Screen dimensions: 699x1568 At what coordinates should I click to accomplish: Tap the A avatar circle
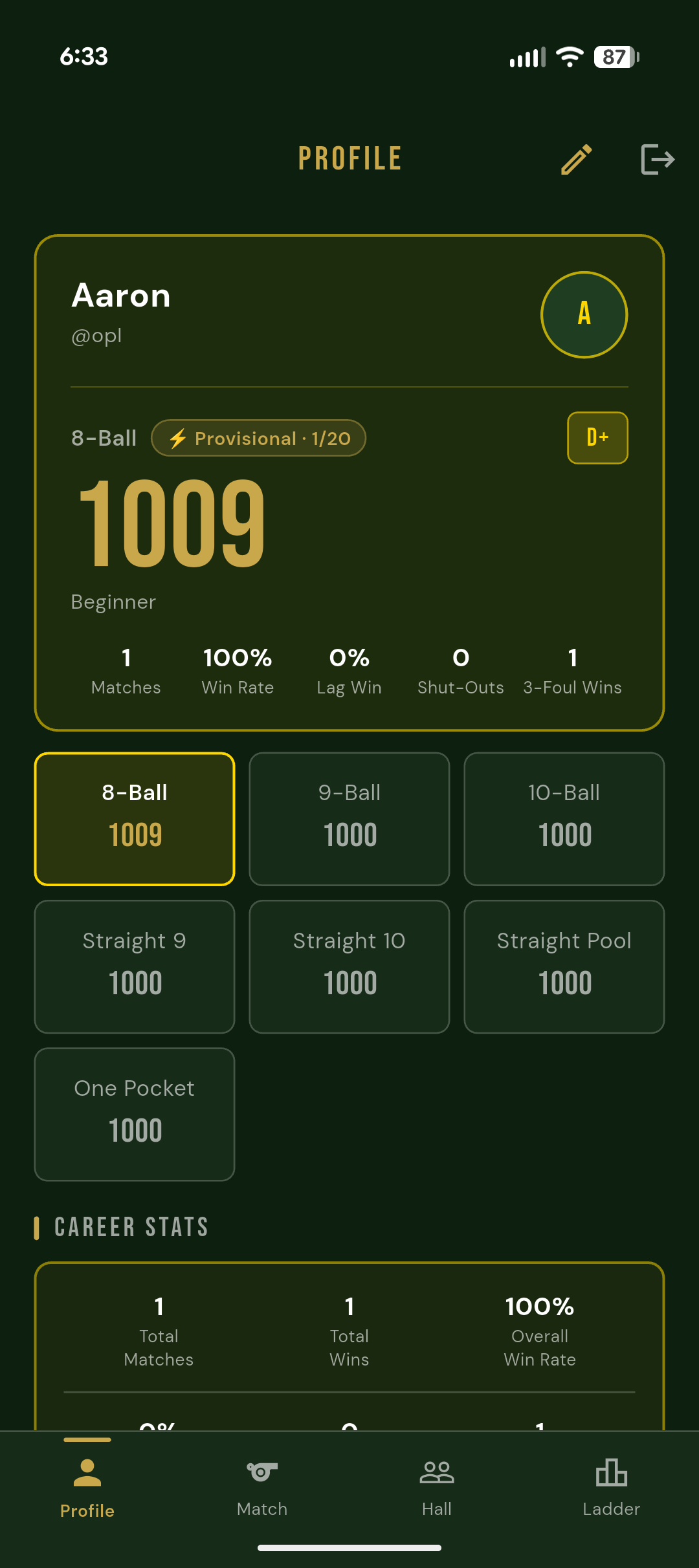pos(584,314)
